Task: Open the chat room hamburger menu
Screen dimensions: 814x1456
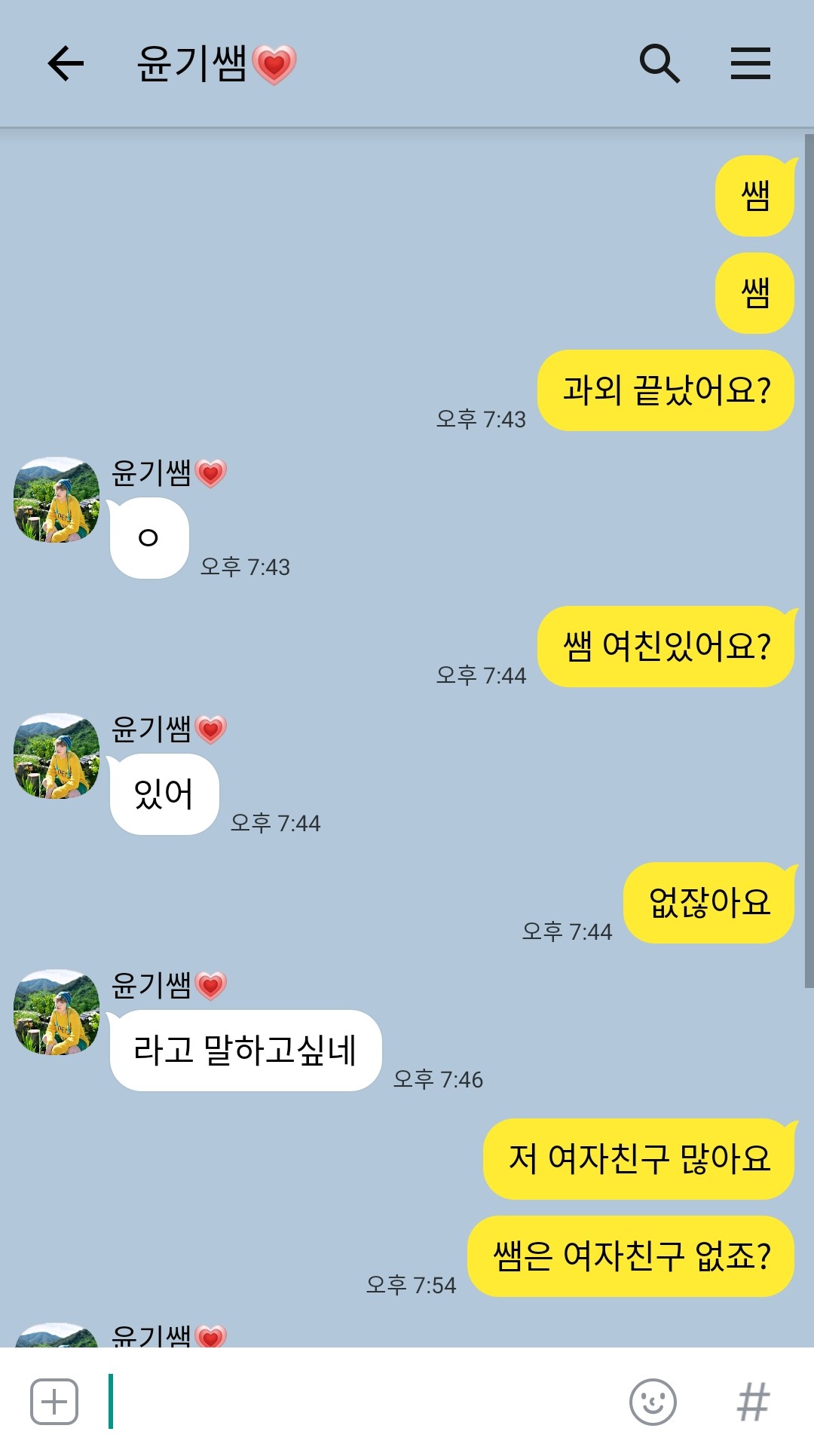Action: click(750, 63)
